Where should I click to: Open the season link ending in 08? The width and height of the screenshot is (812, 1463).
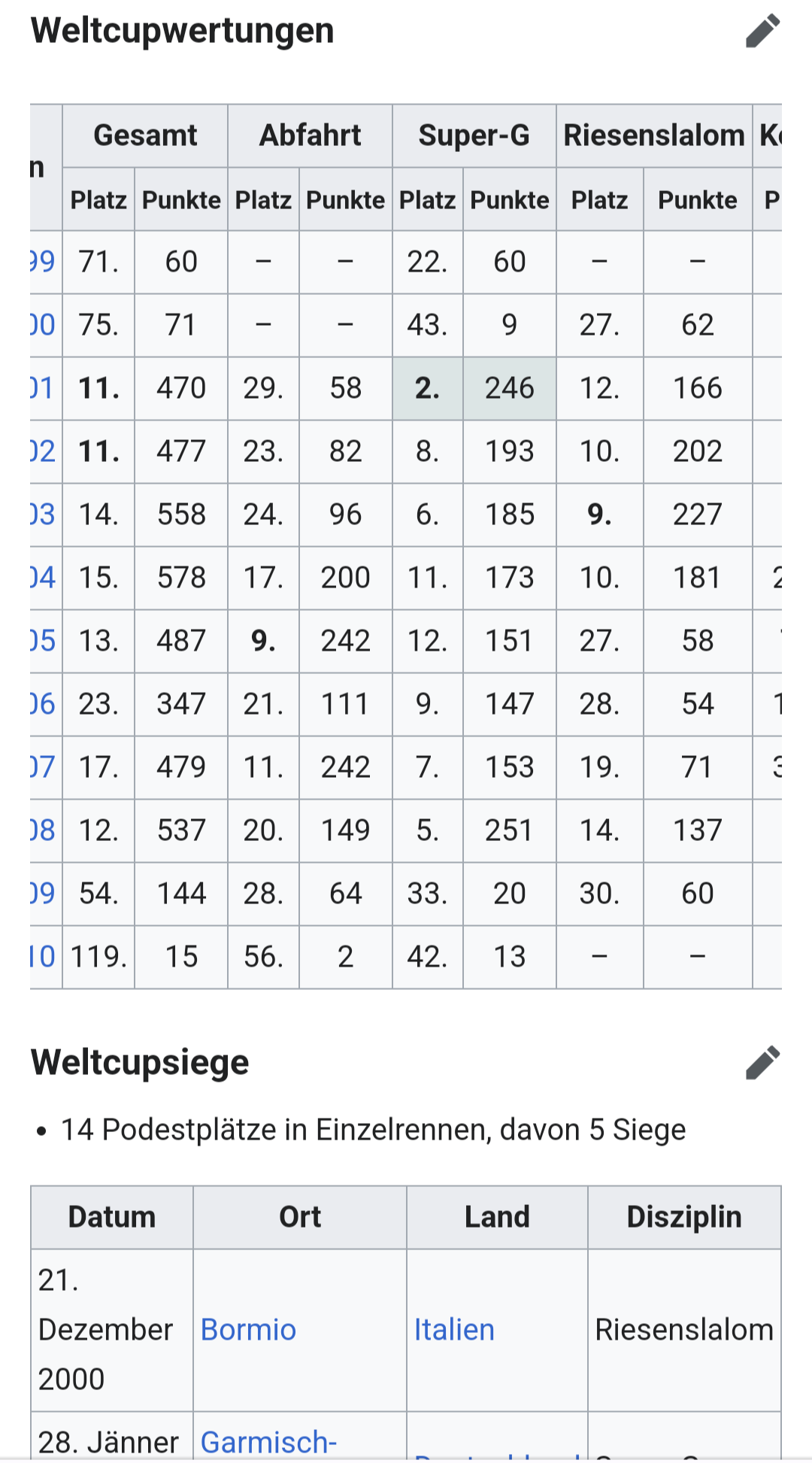pos(43,830)
